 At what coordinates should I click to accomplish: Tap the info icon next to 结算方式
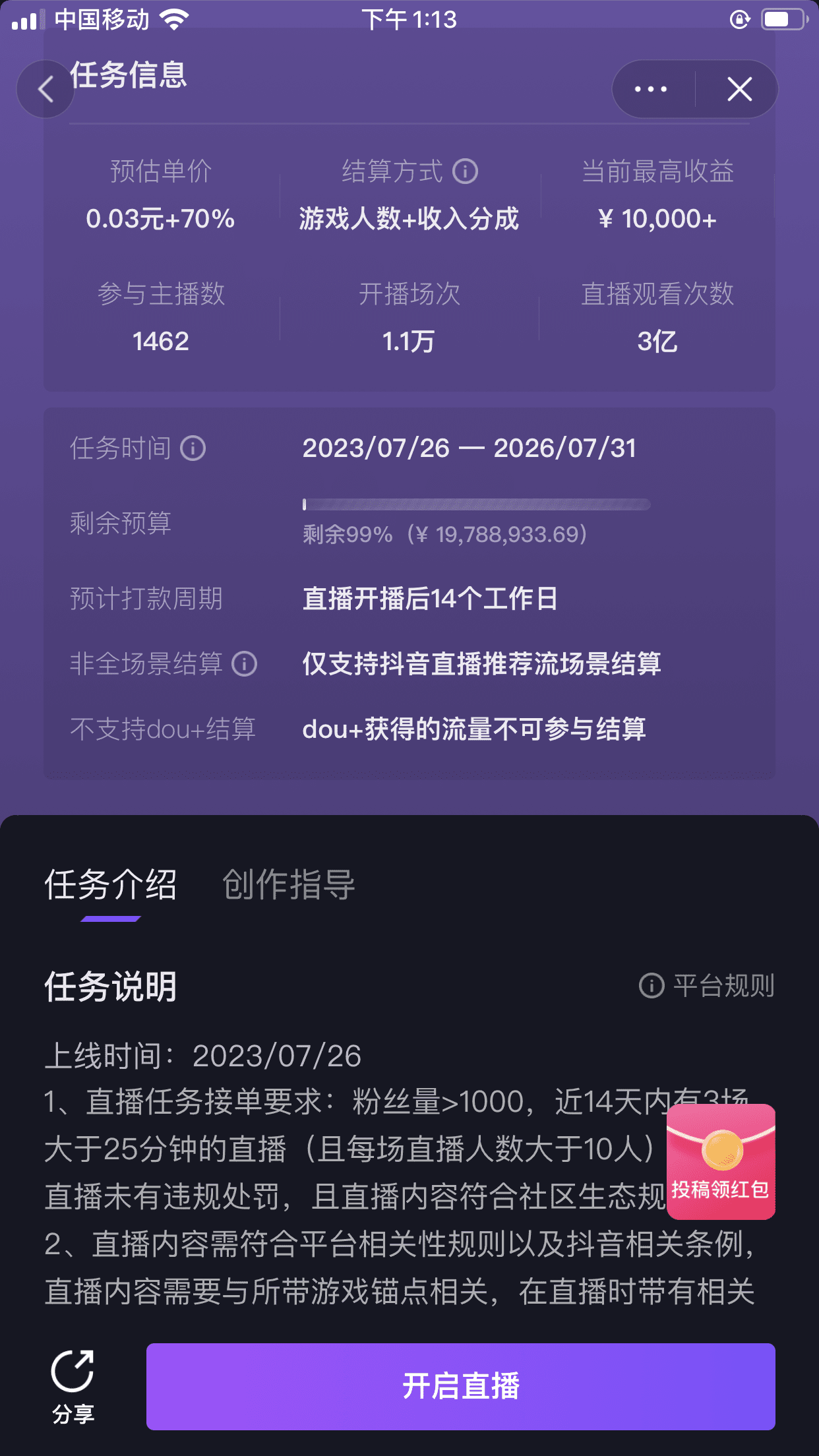[466, 171]
